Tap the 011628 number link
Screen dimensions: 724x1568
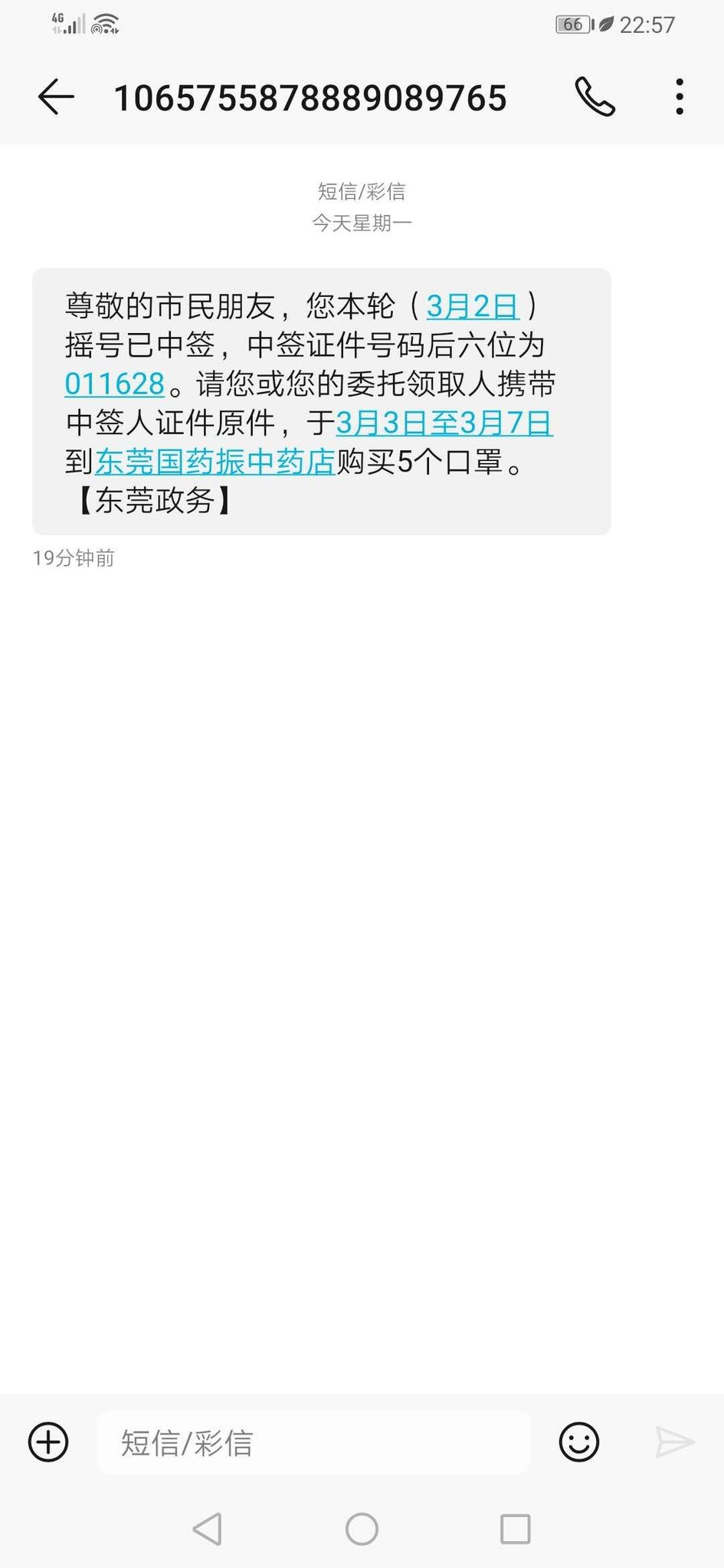pyautogui.click(x=115, y=384)
